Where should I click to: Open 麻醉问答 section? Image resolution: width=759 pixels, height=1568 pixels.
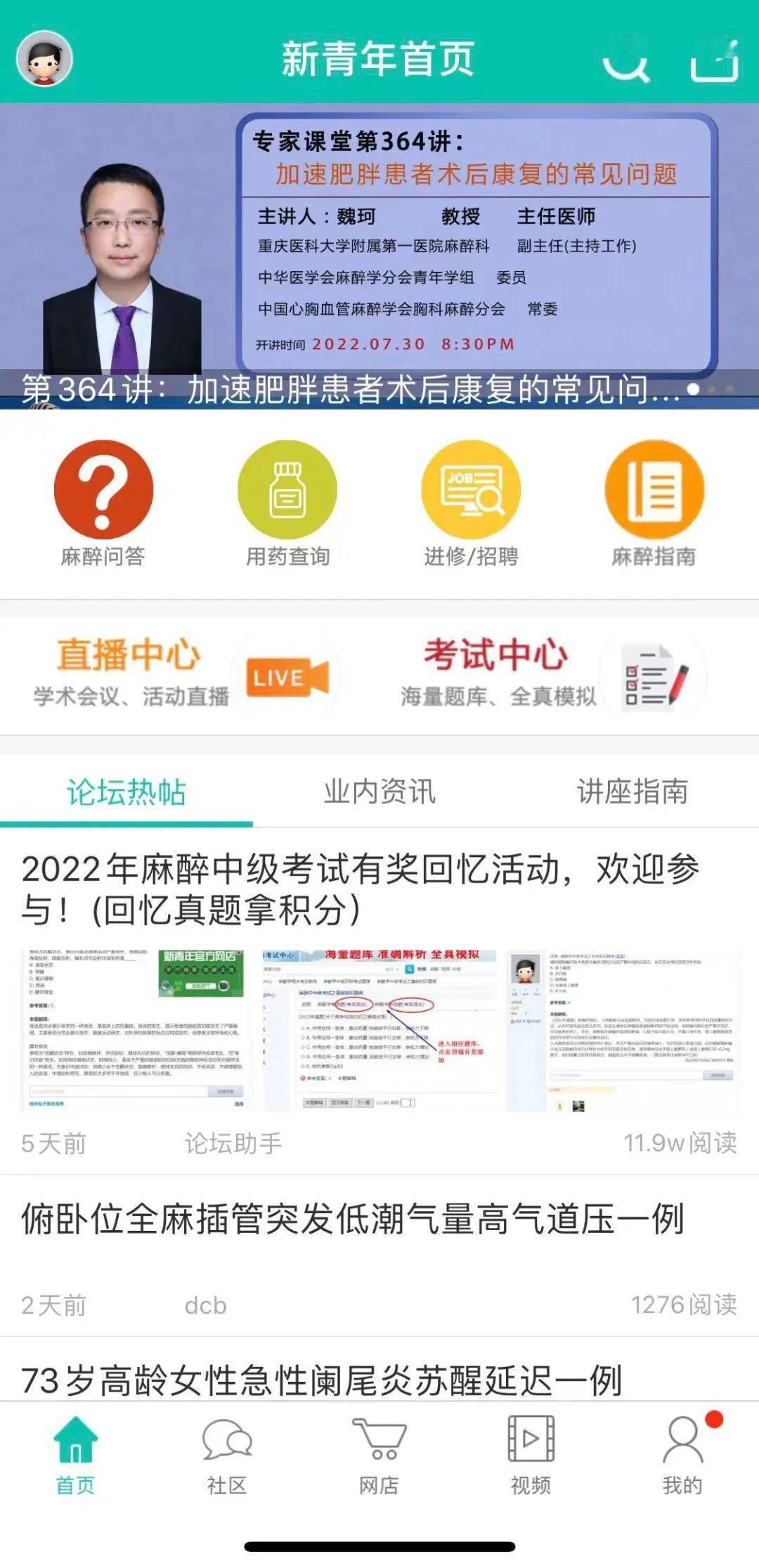[x=103, y=504]
